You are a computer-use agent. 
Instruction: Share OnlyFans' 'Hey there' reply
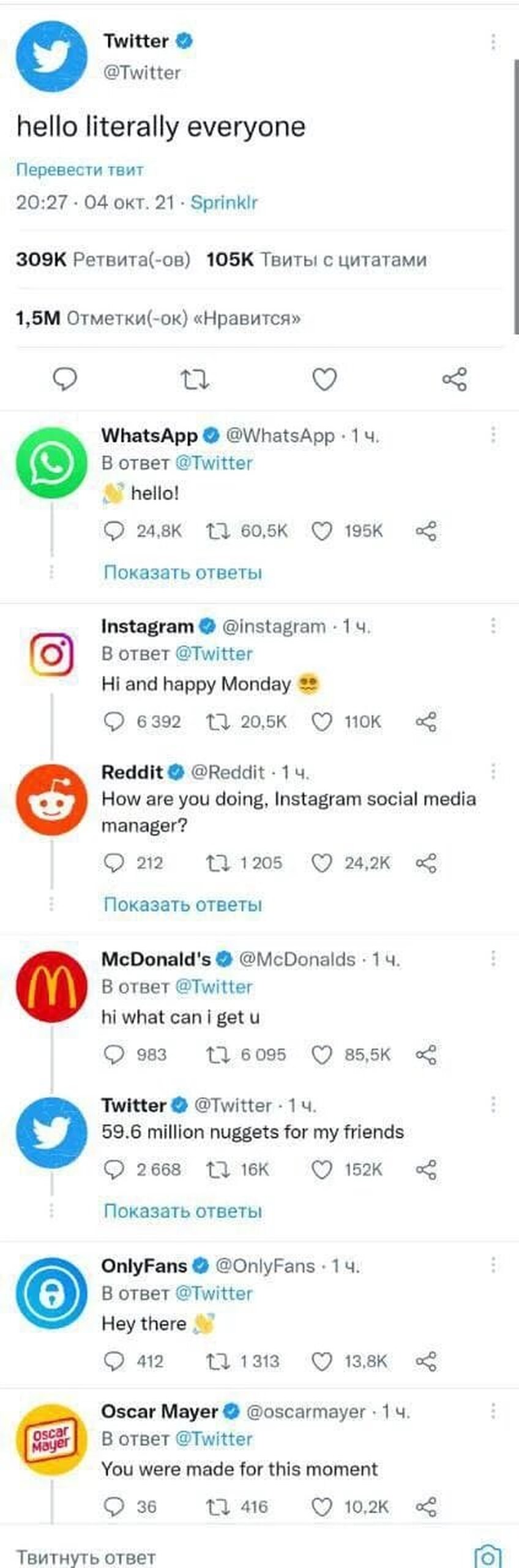tap(426, 1362)
